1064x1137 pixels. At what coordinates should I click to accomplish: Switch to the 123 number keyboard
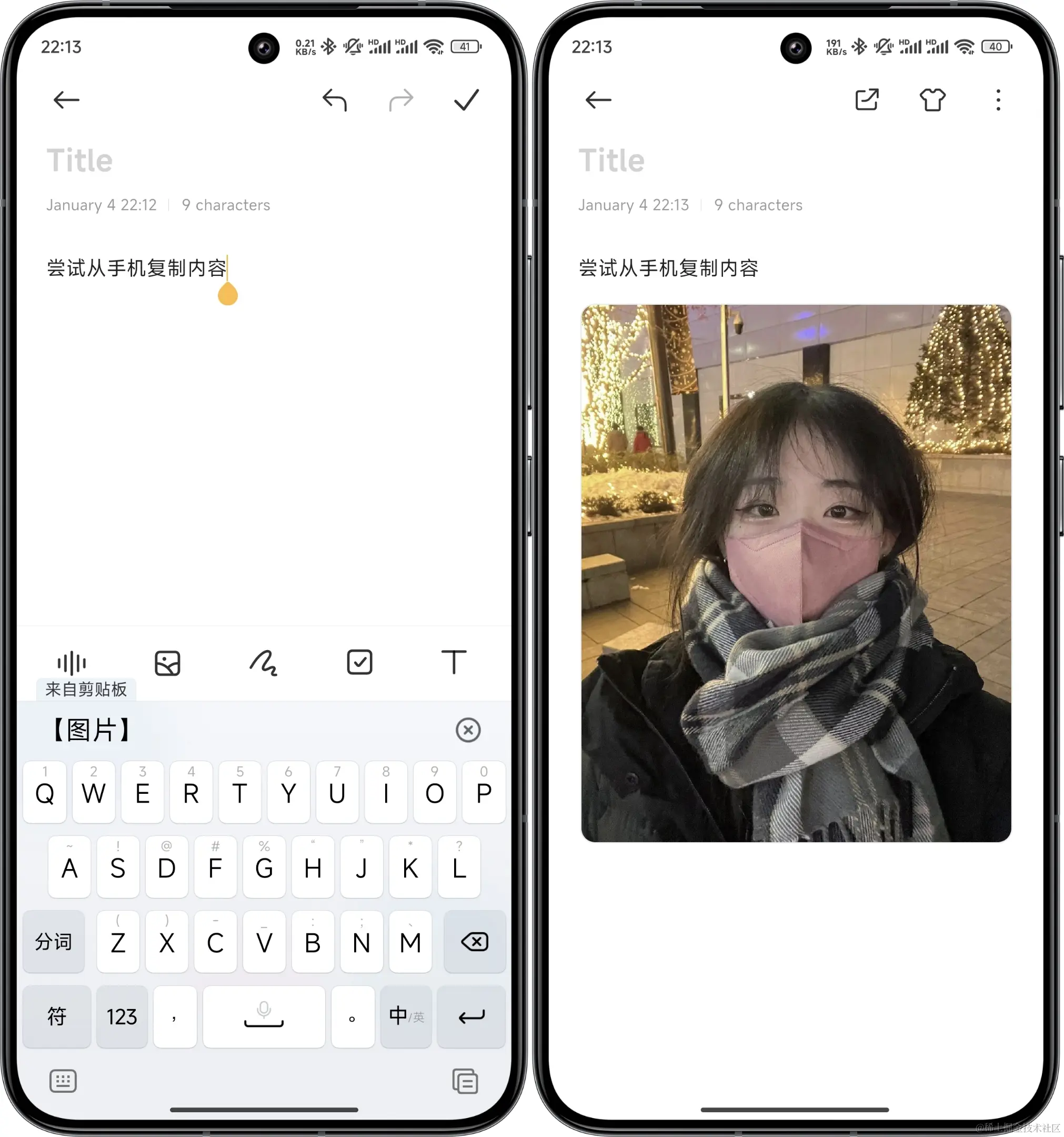pyautogui.click(x=122, y=1016)
